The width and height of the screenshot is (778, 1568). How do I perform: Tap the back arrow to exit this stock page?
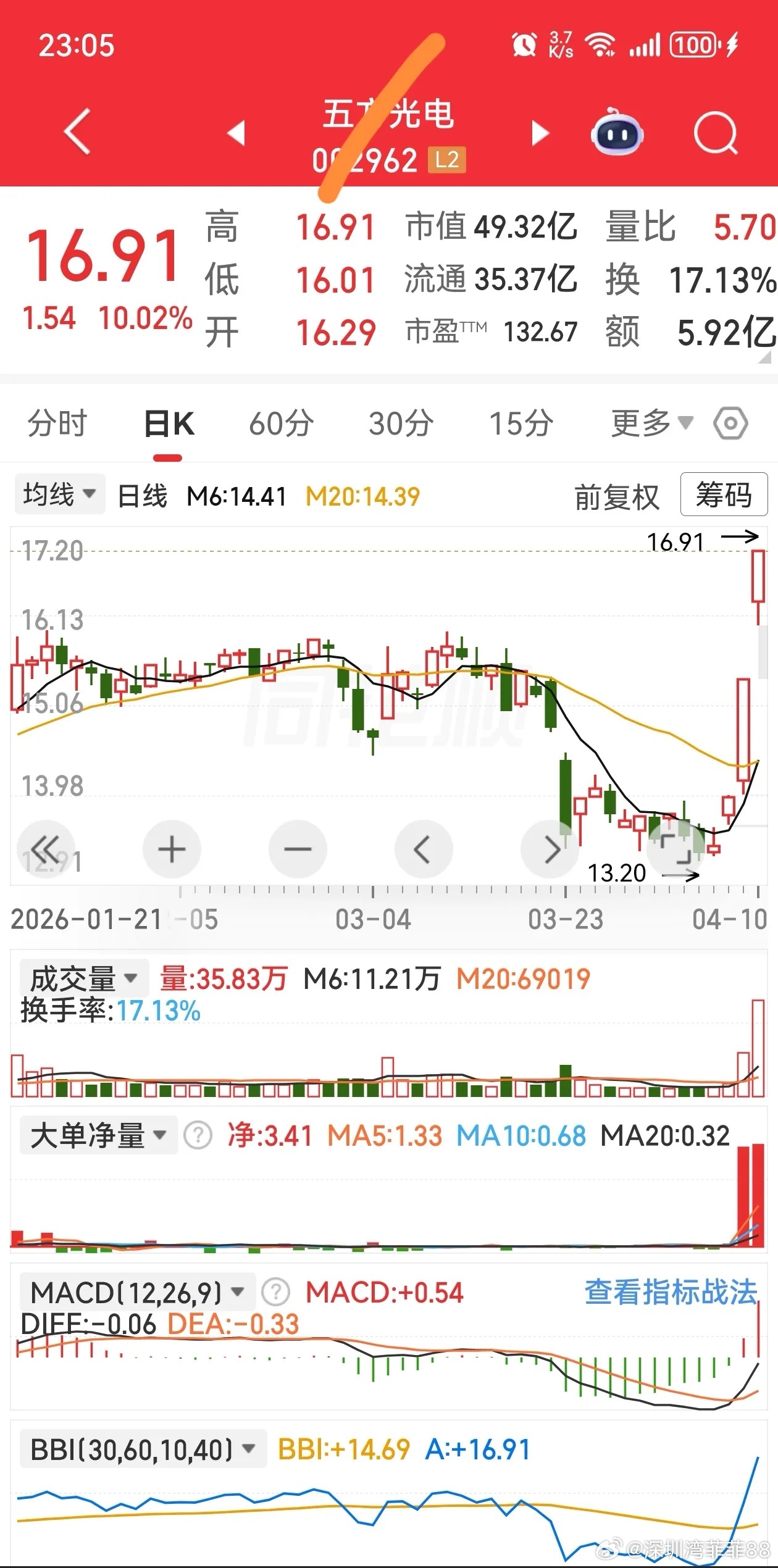click(76, 133)
